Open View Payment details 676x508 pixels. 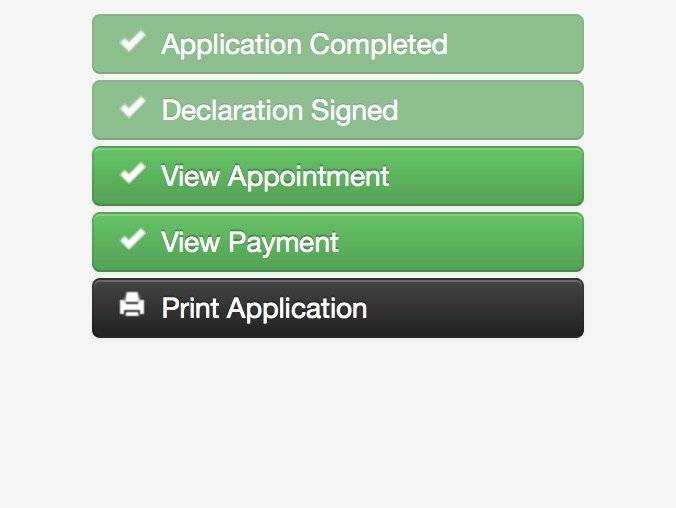(337, 242)
